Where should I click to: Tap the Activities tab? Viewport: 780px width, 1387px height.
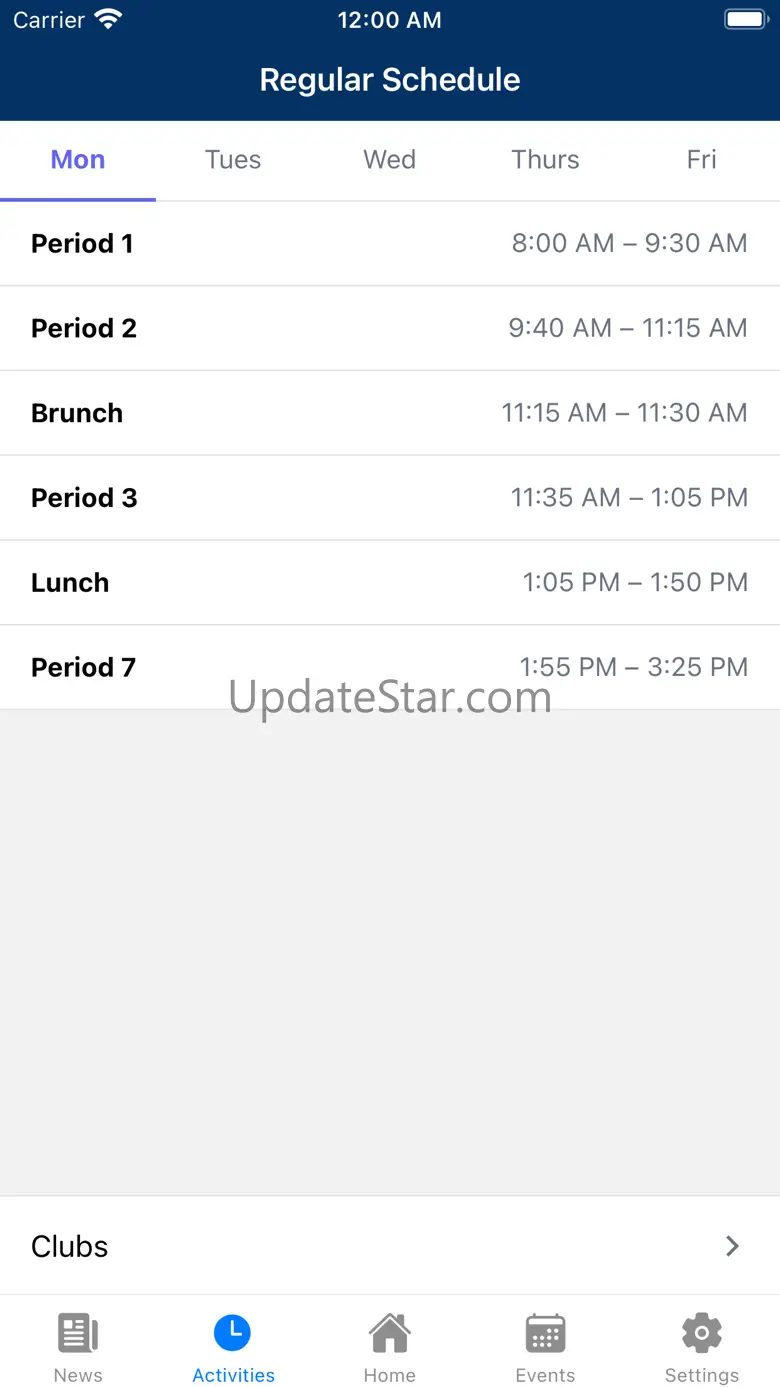click(x=233, y=1347)
